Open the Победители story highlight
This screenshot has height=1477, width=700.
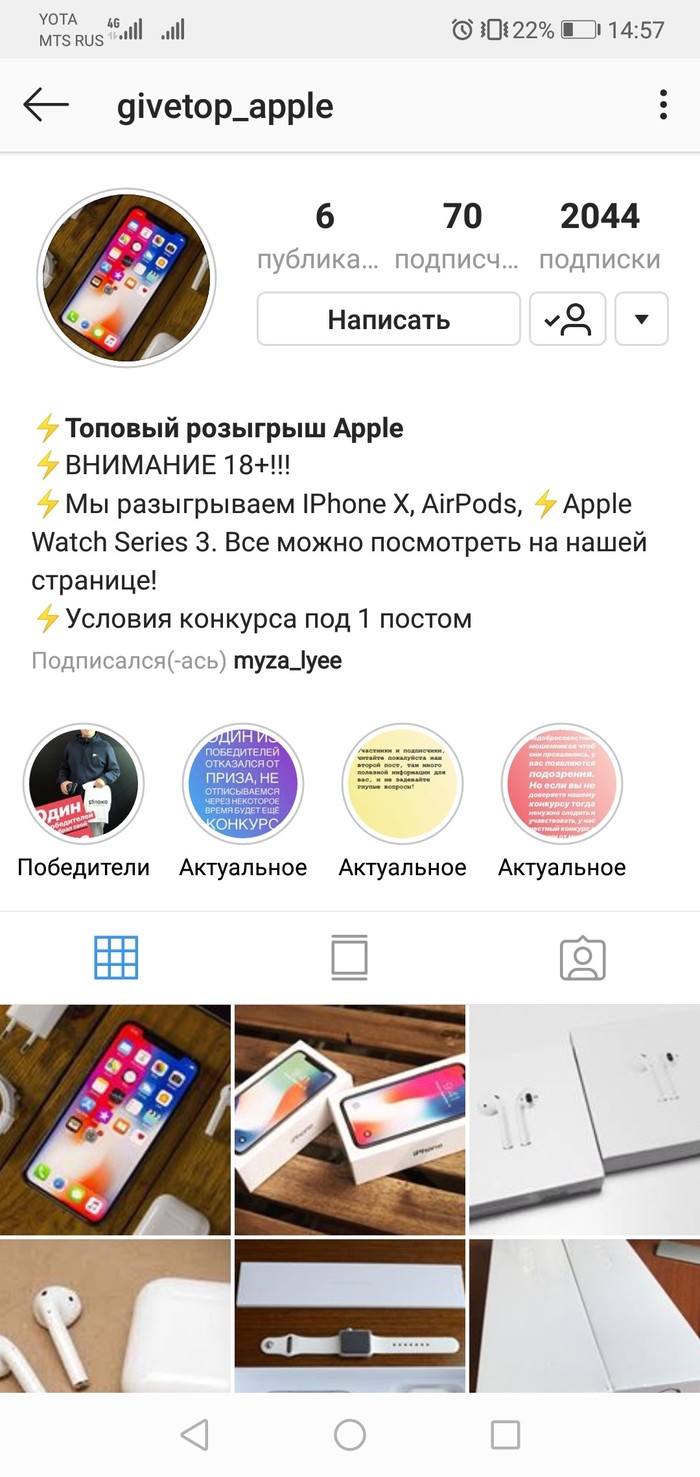coord(84,785)
